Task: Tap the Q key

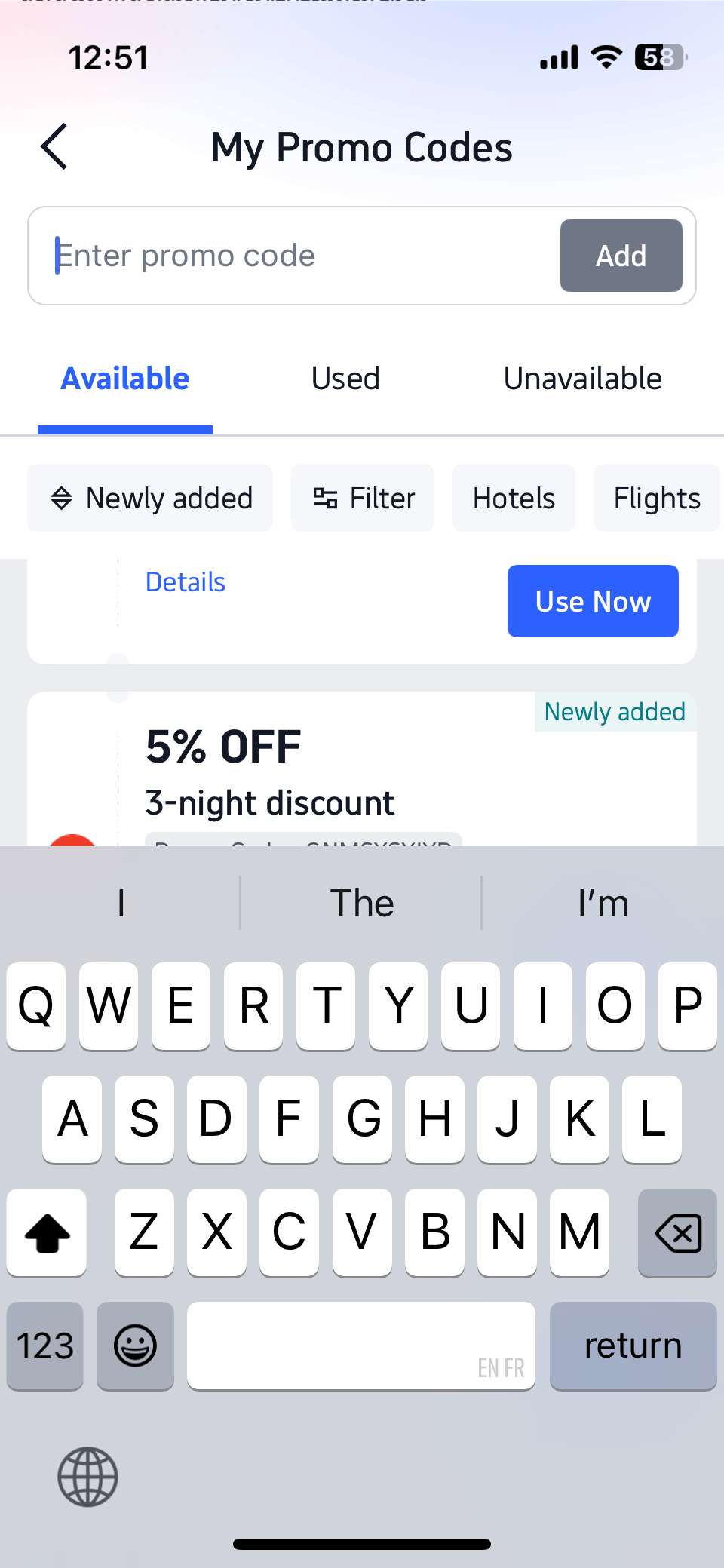Action: pyautogui.click(x=36, y=1006)
